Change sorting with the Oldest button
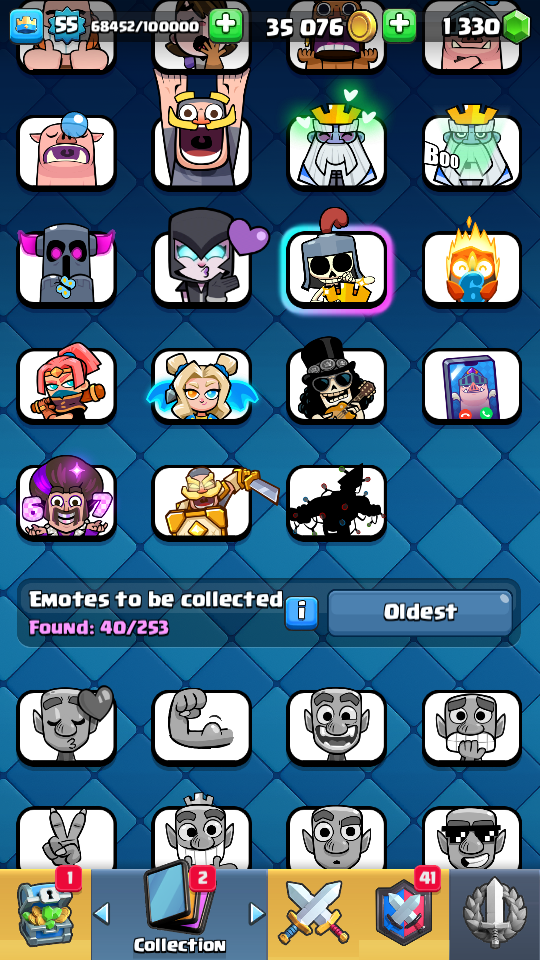The height and width of the screenshot is (960, 540). tap(420, 612)
